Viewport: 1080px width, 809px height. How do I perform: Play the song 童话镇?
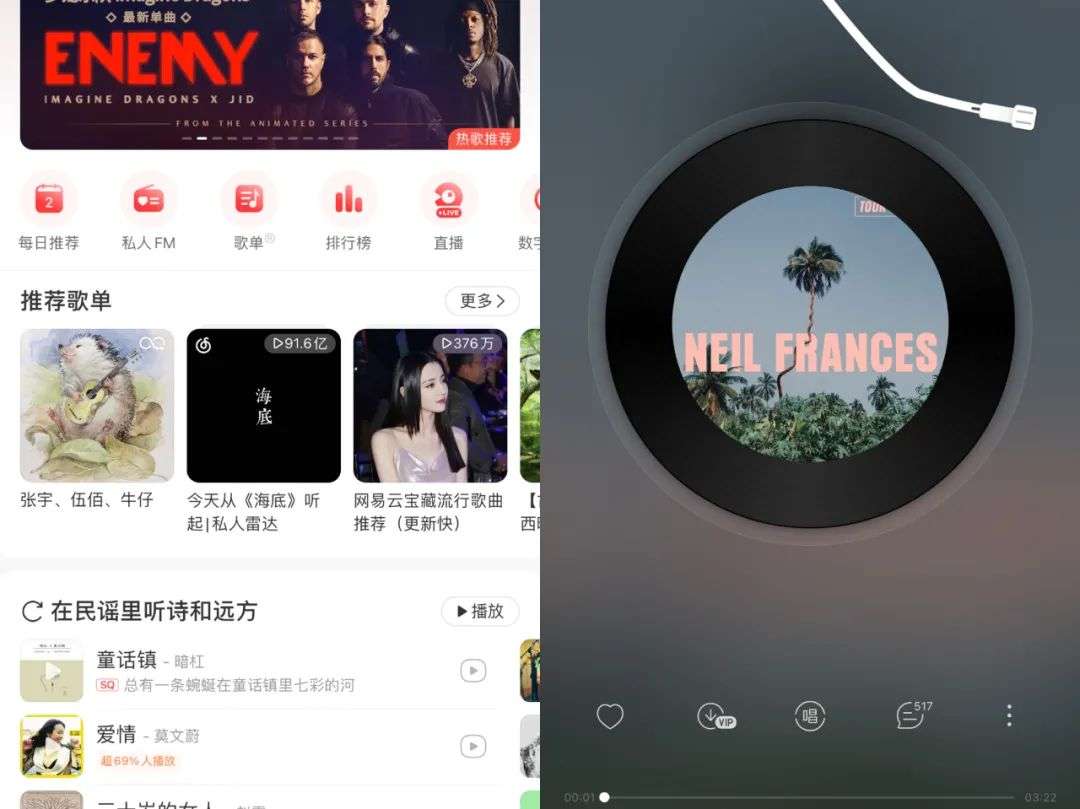(473, 671)
